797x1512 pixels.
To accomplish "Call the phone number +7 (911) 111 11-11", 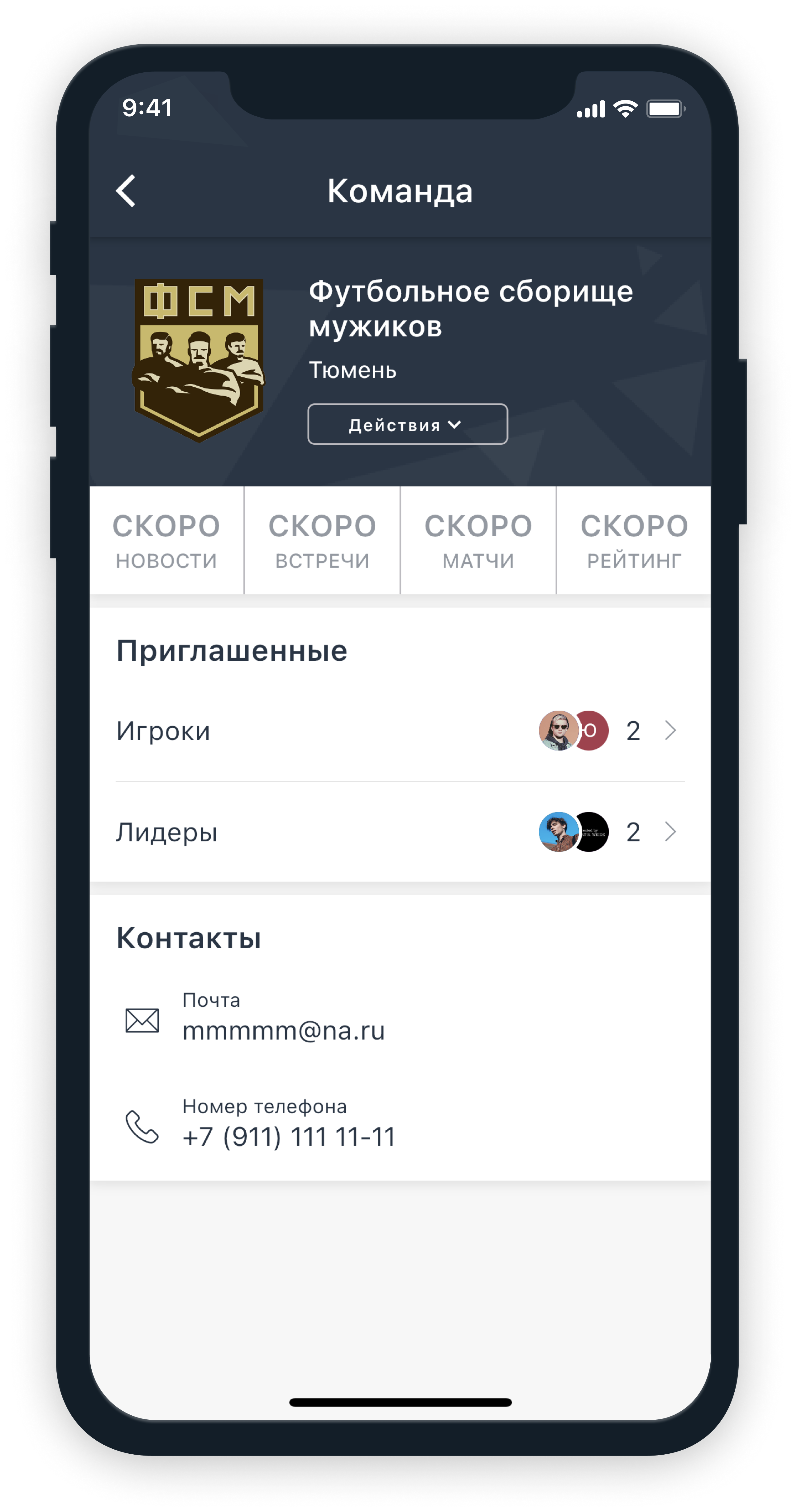I will 289,1137.
